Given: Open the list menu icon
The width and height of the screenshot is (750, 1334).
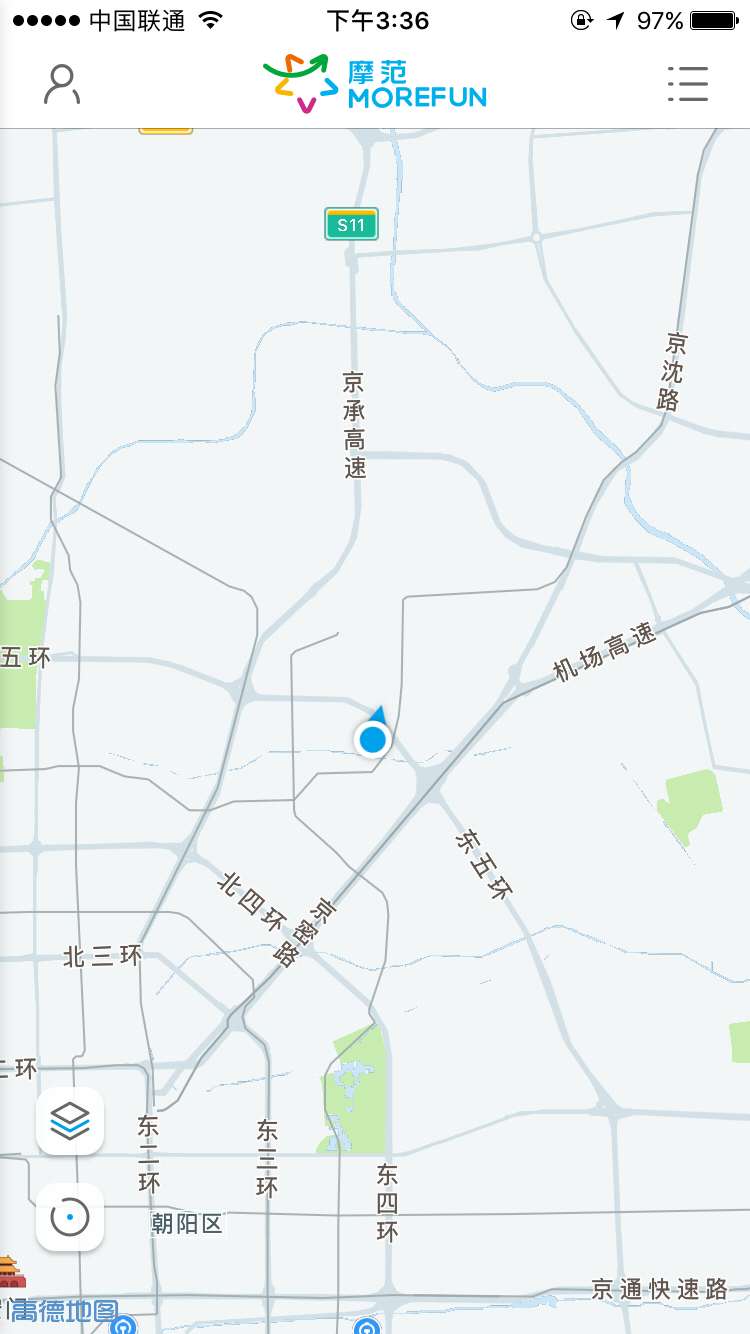Looking at the screenshot, I should tap(688, 85).
